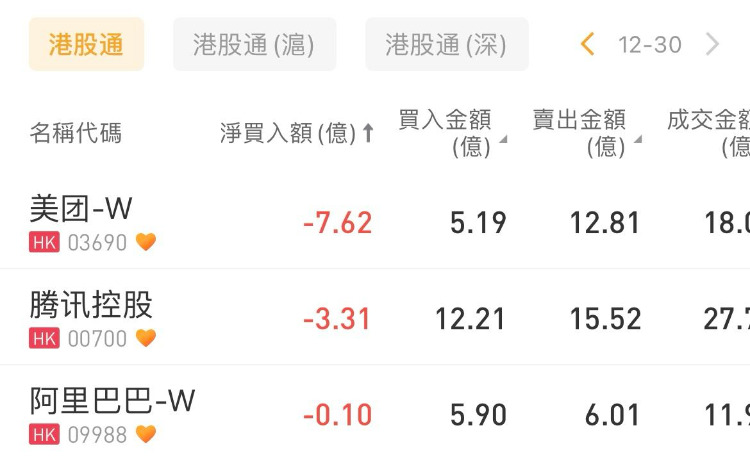Go to the next date arrow

pos(712,44)
